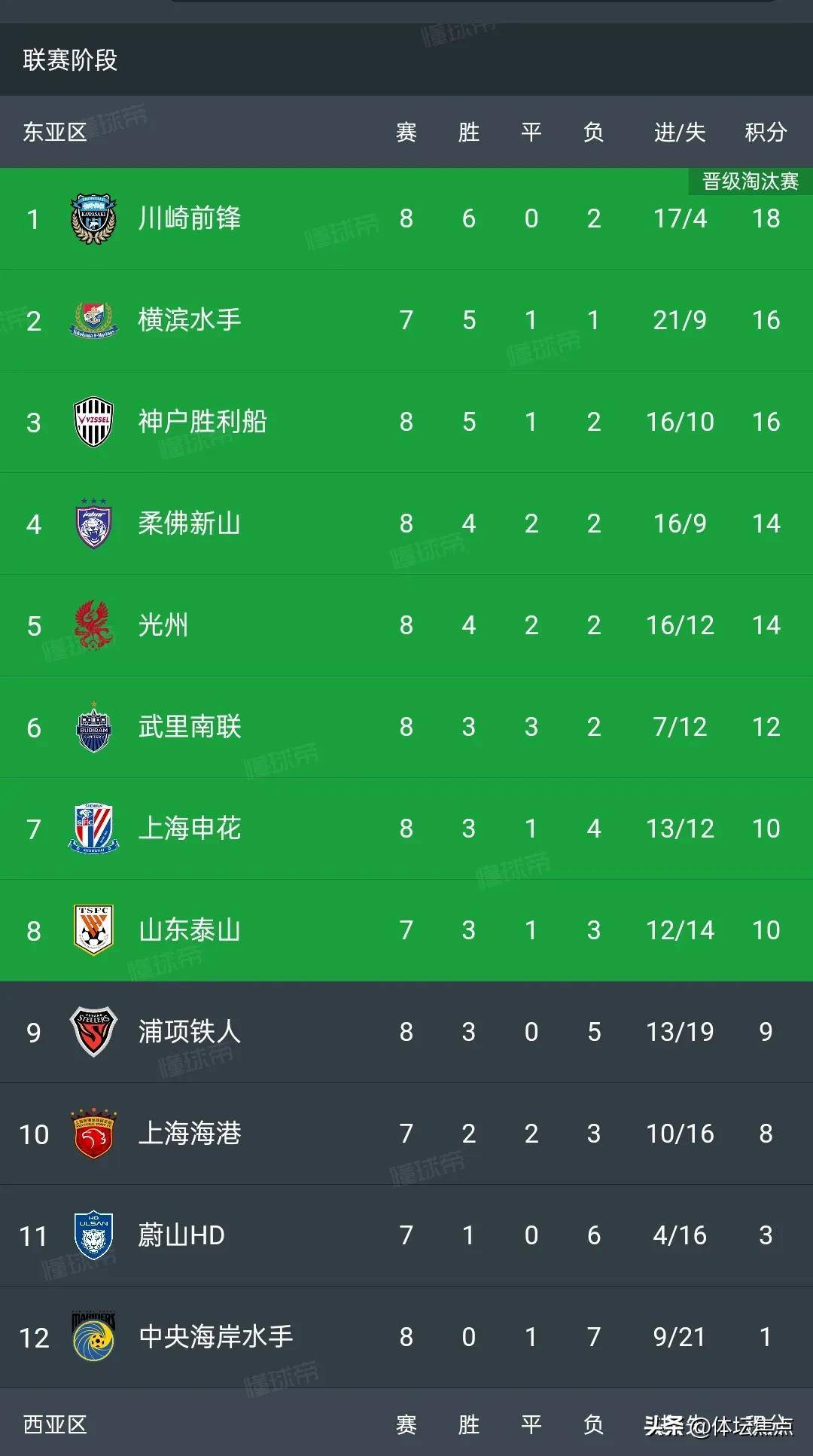Open the 上海海港 team page

pyautogui.click(x=189, y=1134)
